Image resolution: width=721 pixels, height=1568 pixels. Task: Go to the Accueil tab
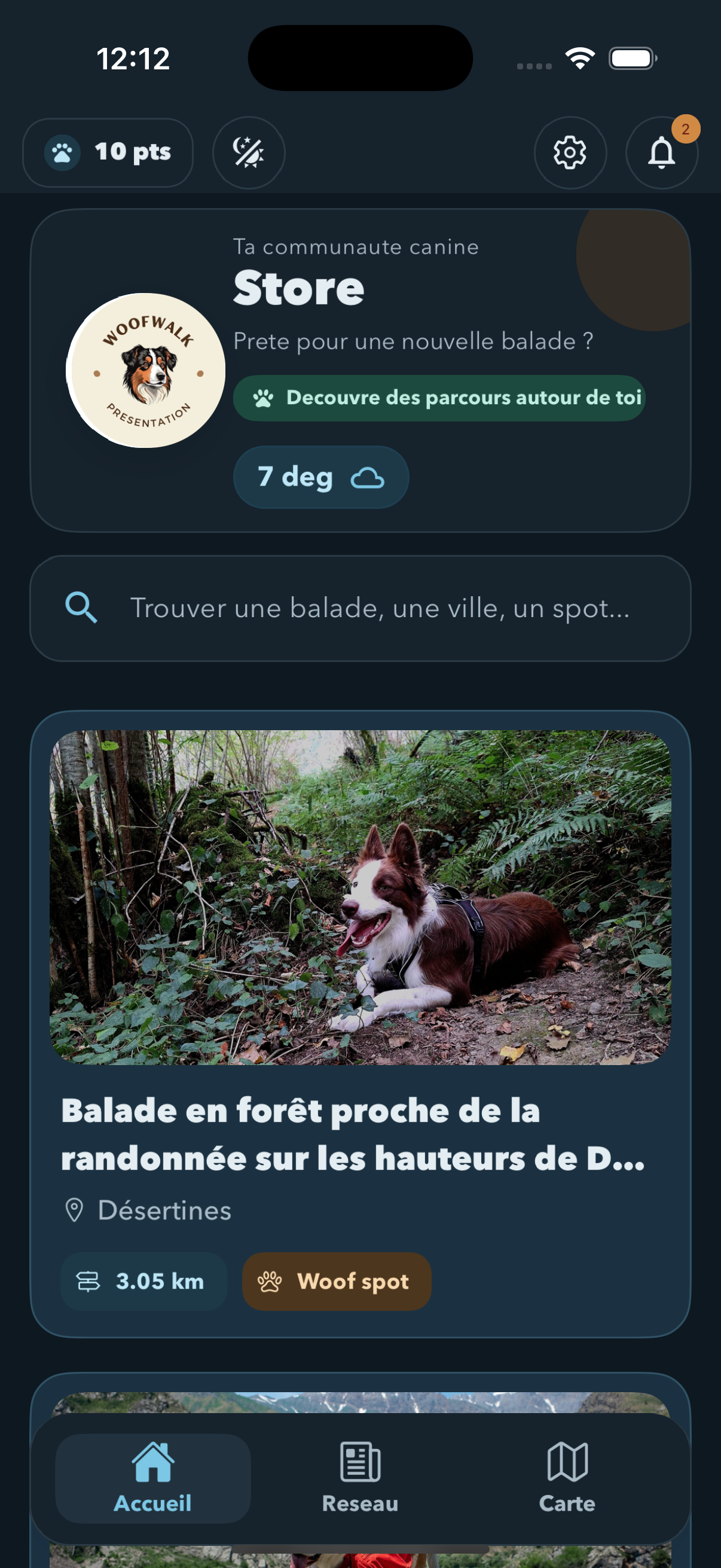click(152, 1478)
